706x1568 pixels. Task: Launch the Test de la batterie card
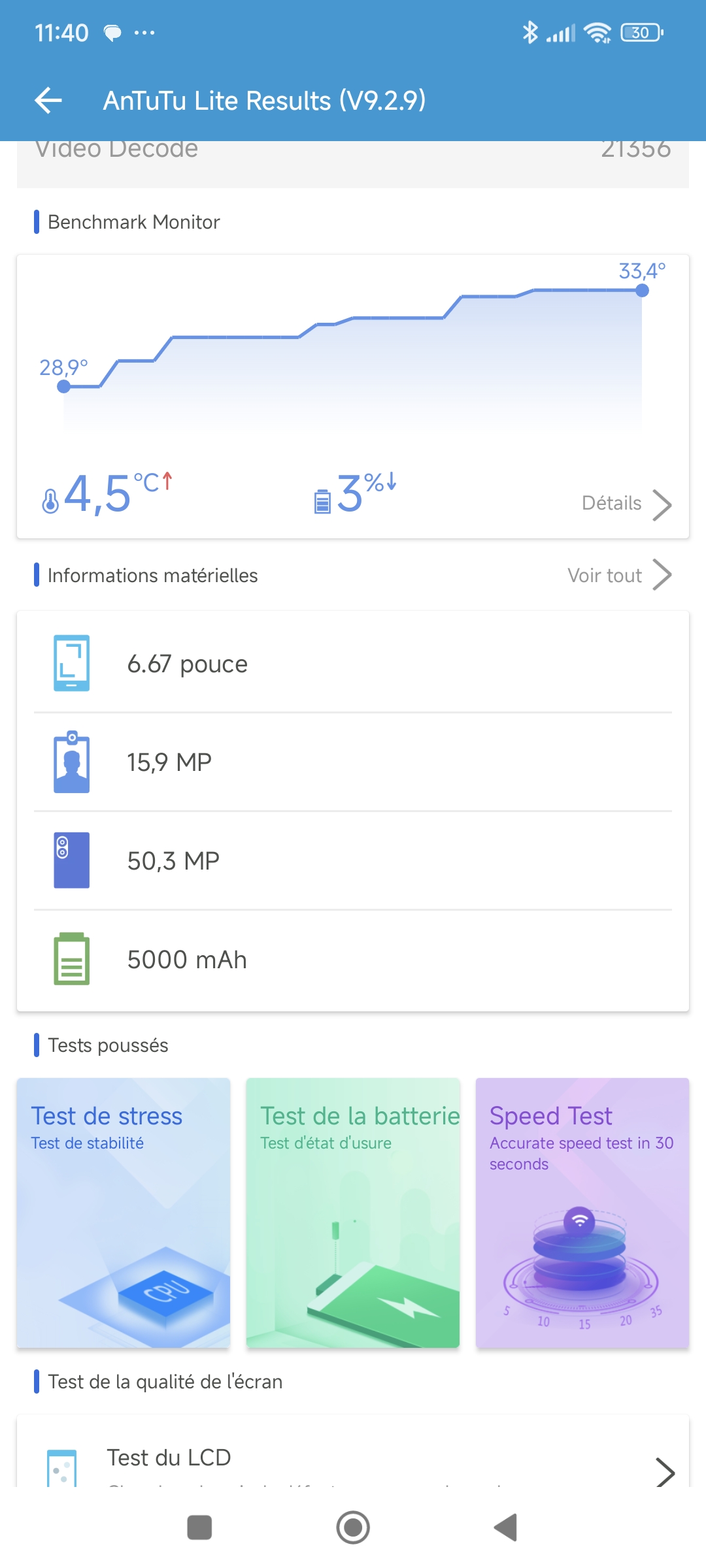[x=353, y=1212]
